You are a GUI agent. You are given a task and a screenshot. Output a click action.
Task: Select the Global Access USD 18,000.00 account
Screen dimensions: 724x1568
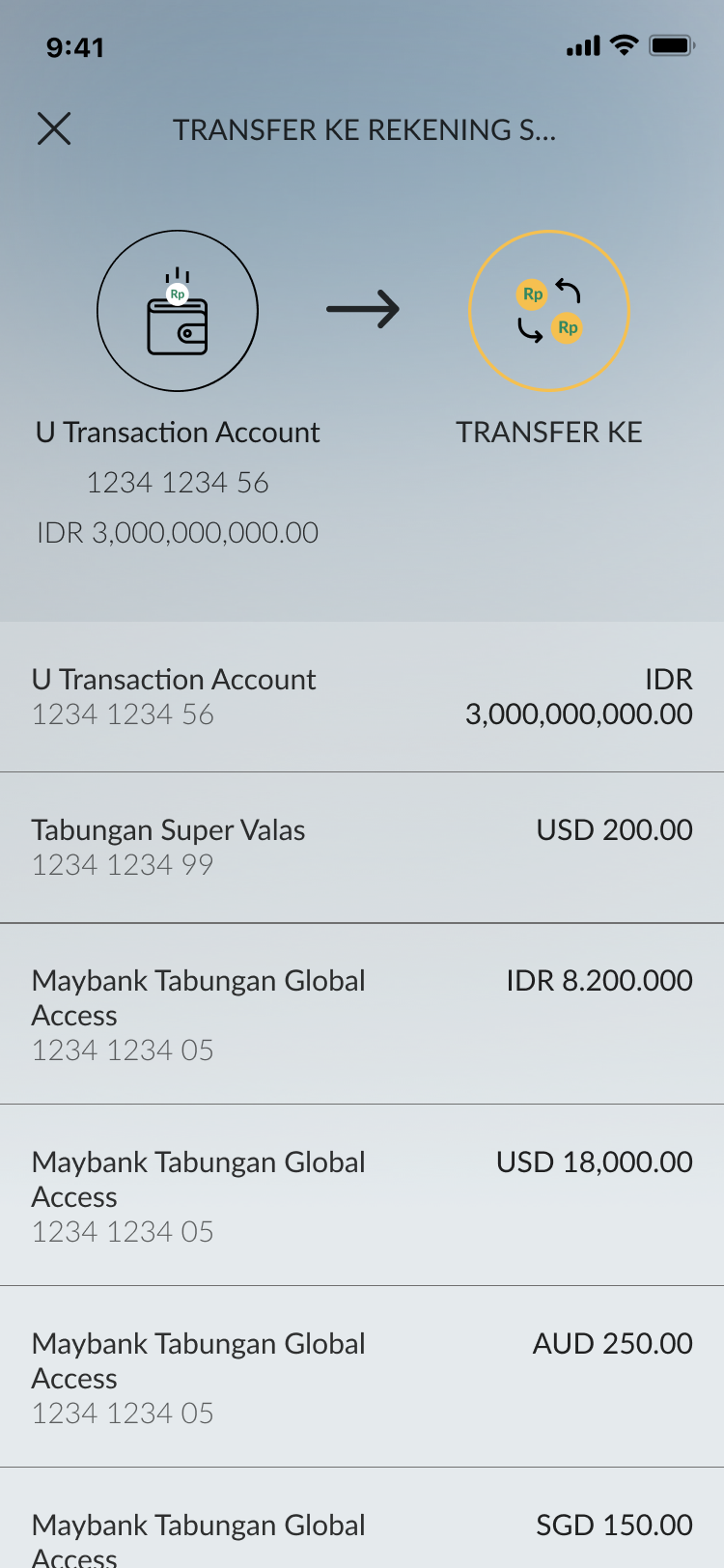(x=362, y=1195)
